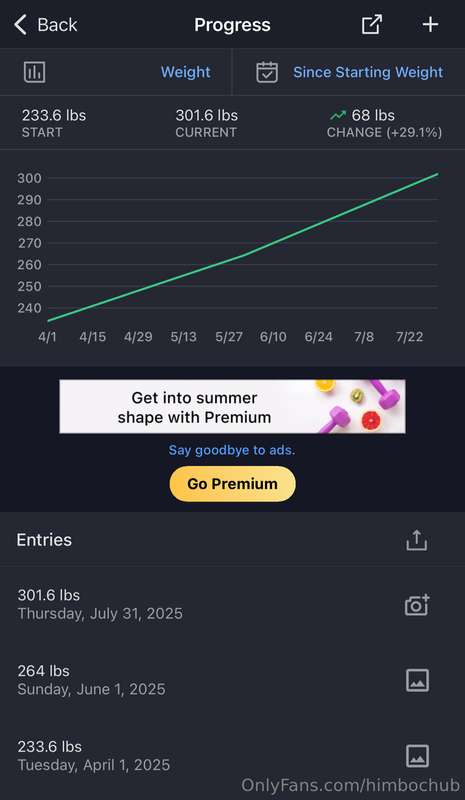View the photo for the April 1 entry
Image resolution: width=465 pixels, height=800 pixels.
pos(417,756)
